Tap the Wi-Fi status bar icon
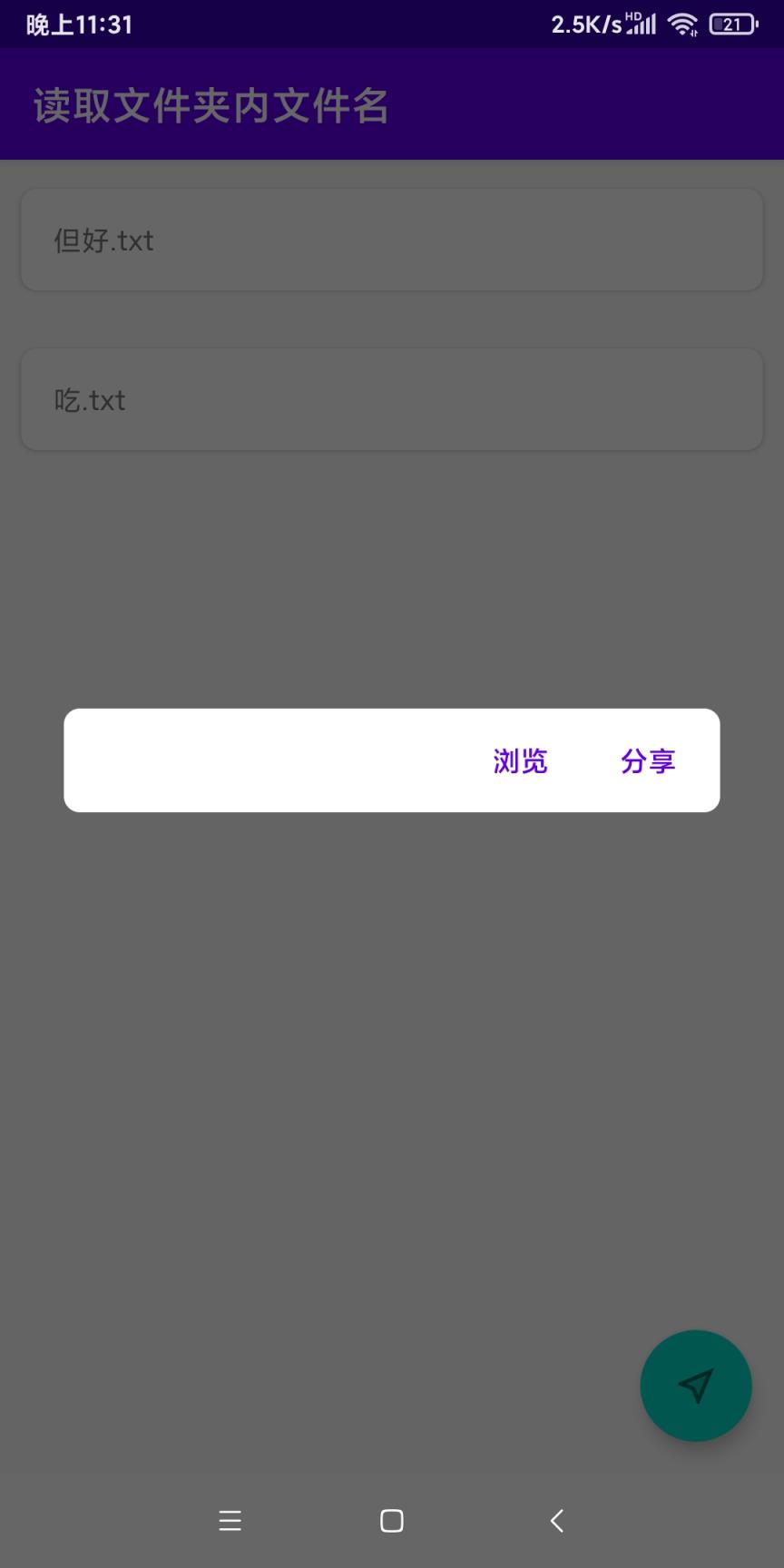 (681, 24)
